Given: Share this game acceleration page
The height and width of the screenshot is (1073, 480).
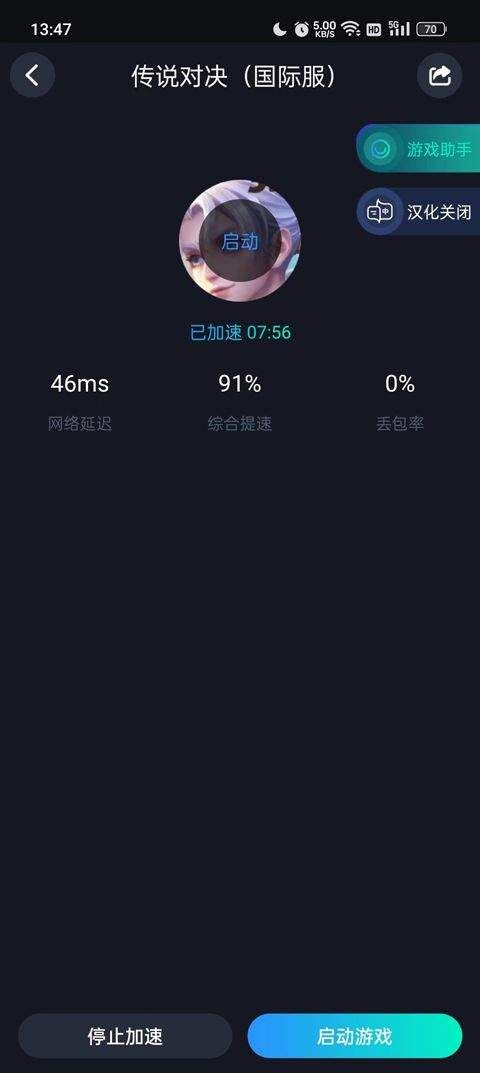Looking at the screenshot, I should click(440, 75).
